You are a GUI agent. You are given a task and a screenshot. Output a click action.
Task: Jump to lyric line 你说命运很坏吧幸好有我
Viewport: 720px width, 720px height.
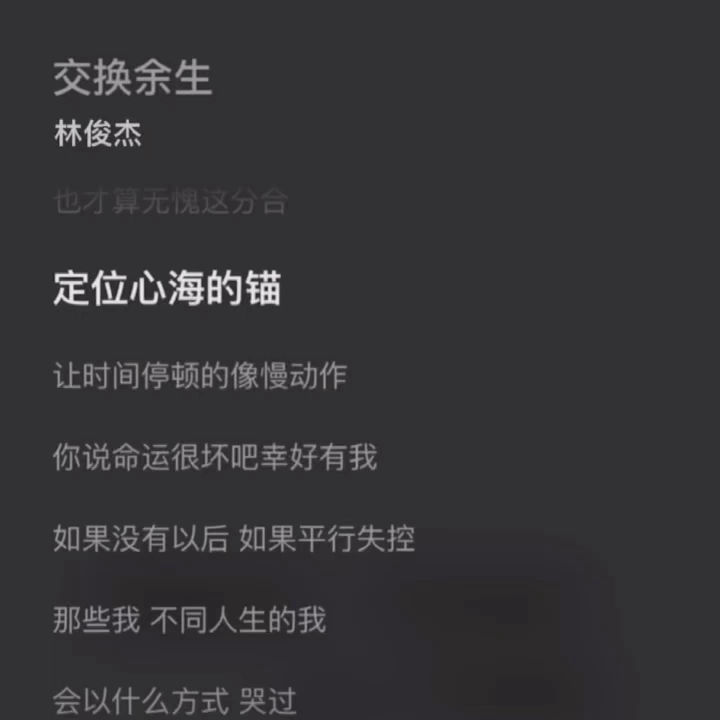215,458
